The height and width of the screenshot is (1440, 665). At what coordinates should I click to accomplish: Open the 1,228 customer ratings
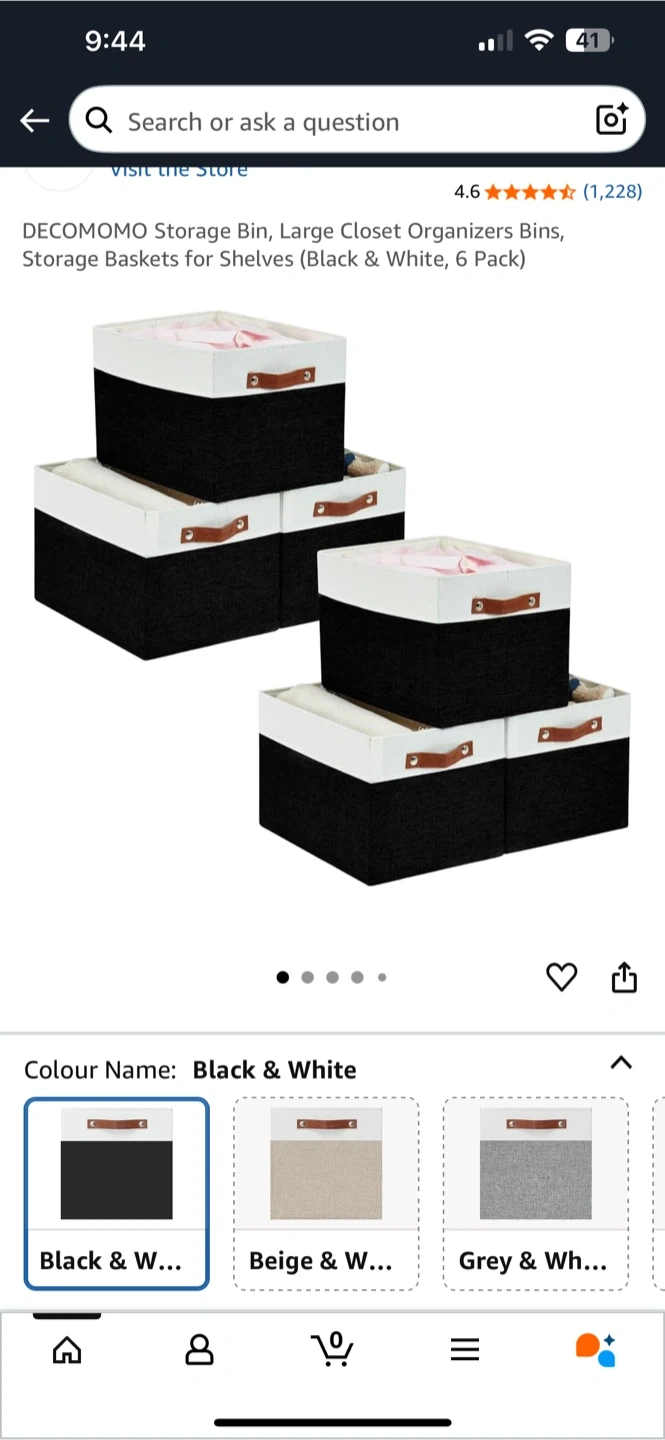[x=612, y=191]
